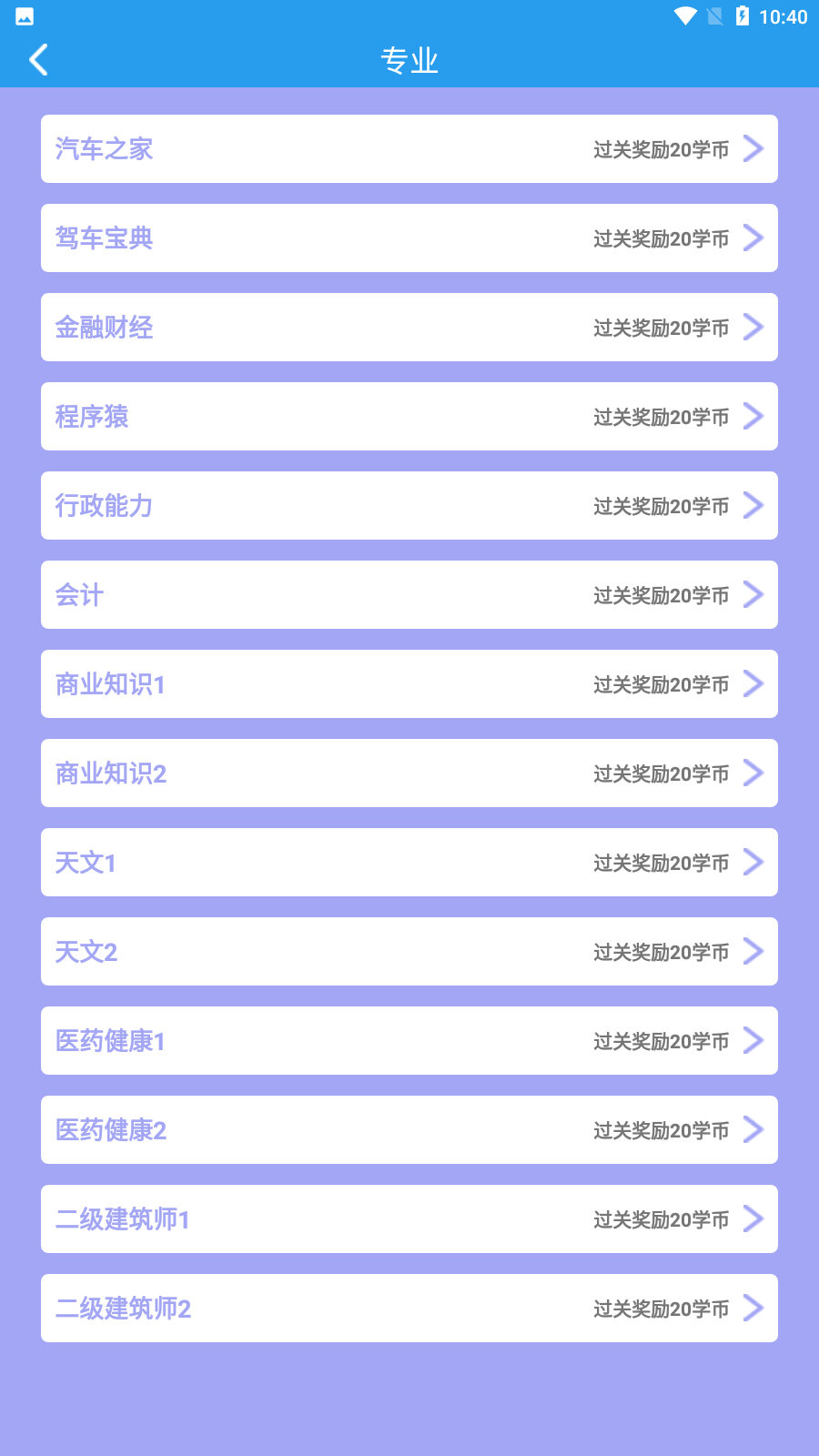Tap the chevron beside 二级建筑师2

[x=753, y=1308]
